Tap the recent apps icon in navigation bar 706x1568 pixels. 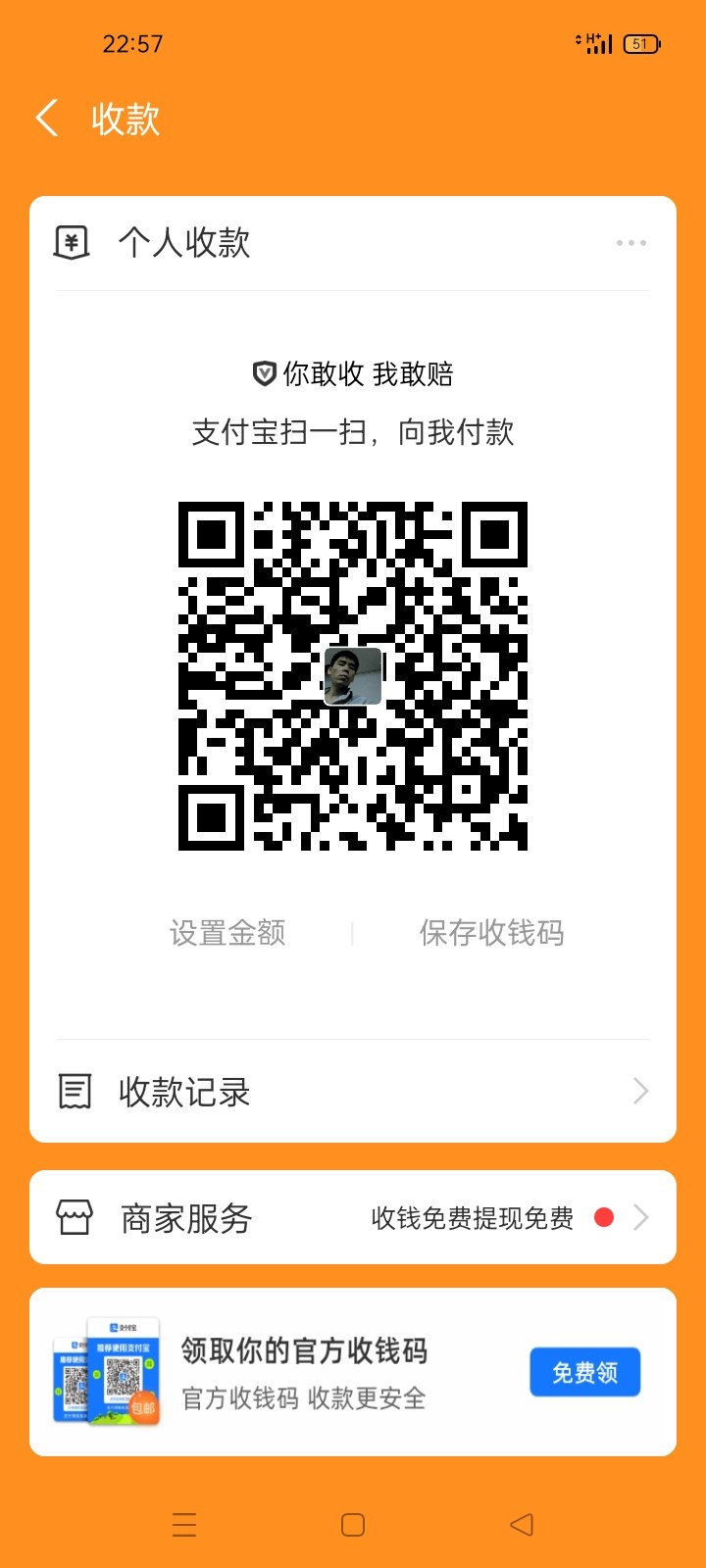coord(183,1525)
